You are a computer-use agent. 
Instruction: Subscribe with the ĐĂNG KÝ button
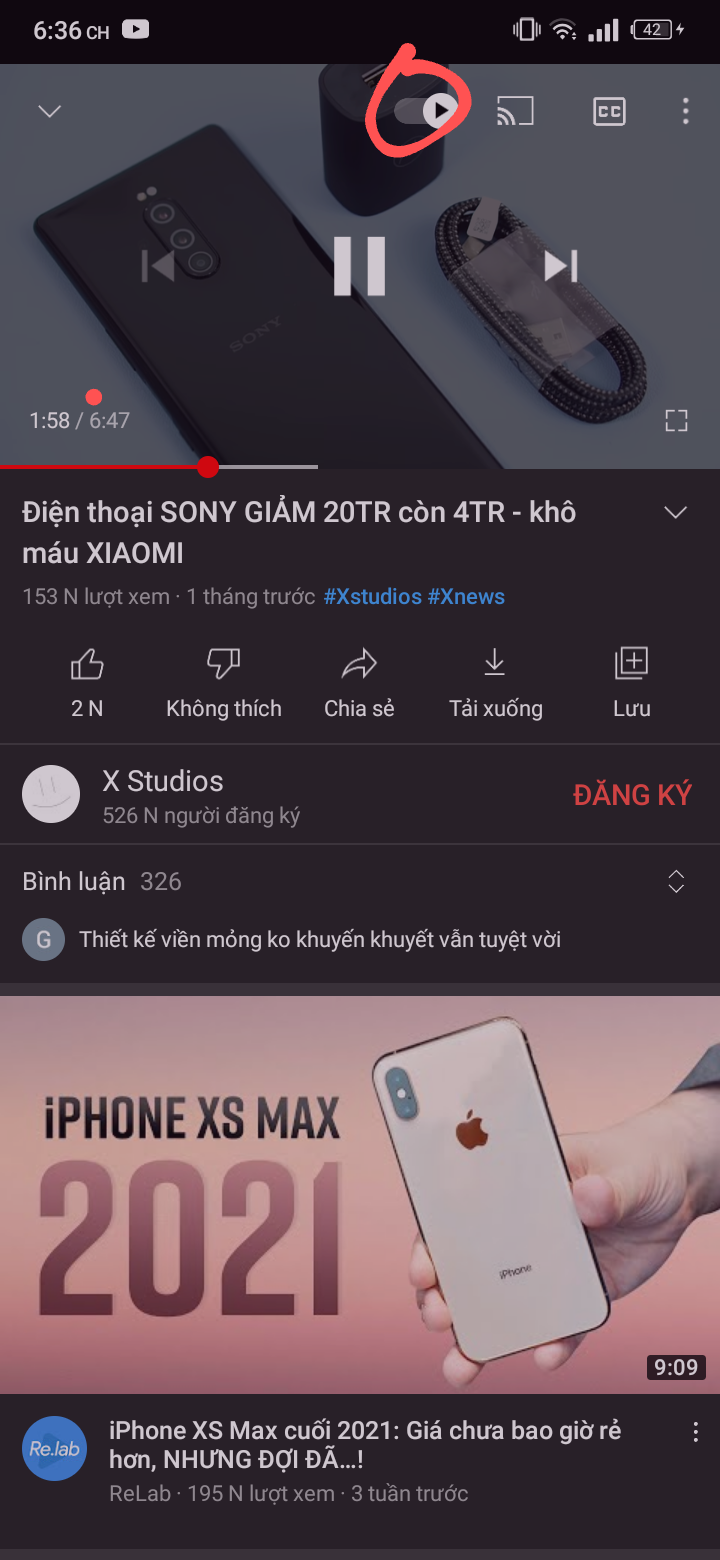point(632,795)
